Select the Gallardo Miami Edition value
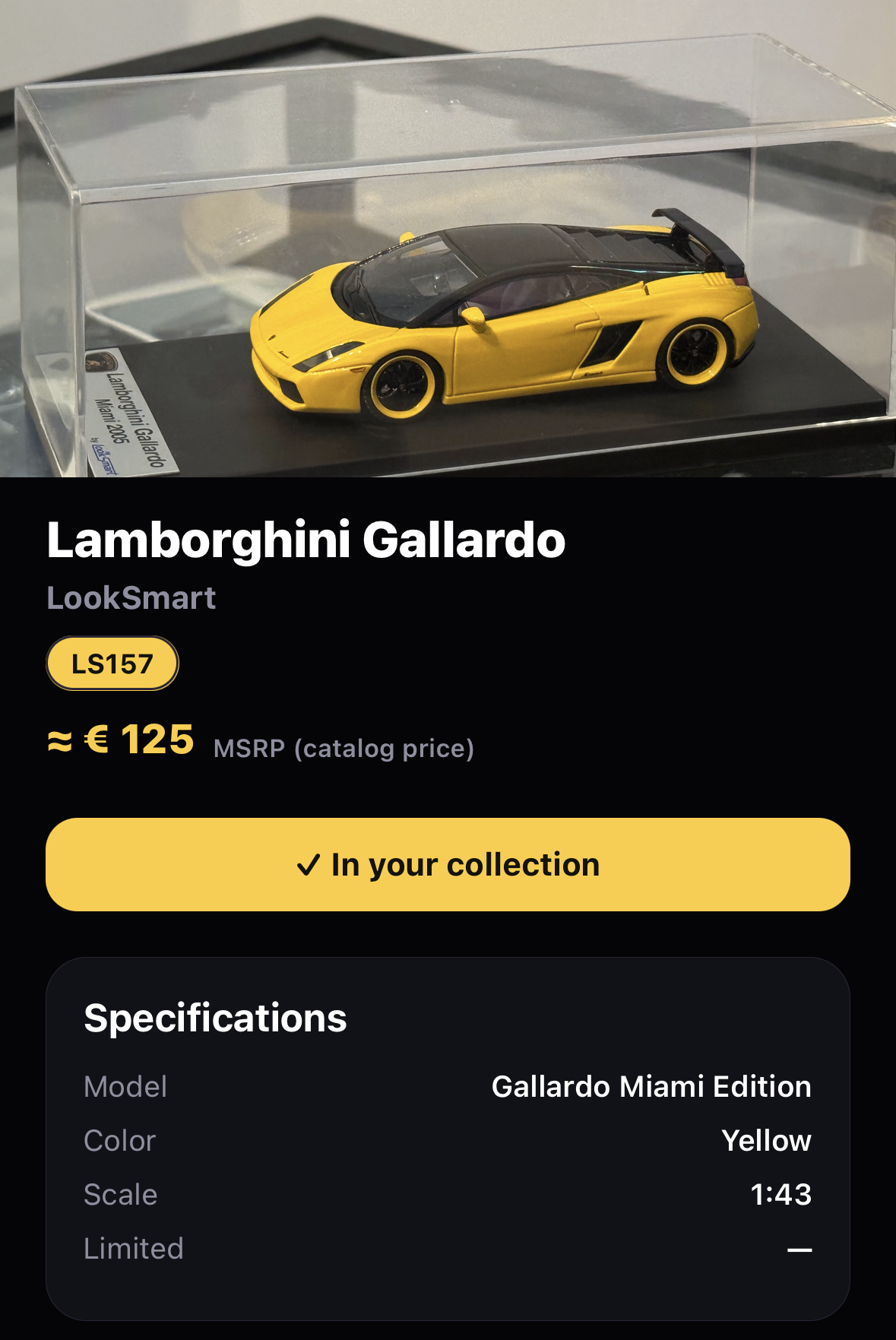This screenshot has width=896, height=1340. [652, 1087]
